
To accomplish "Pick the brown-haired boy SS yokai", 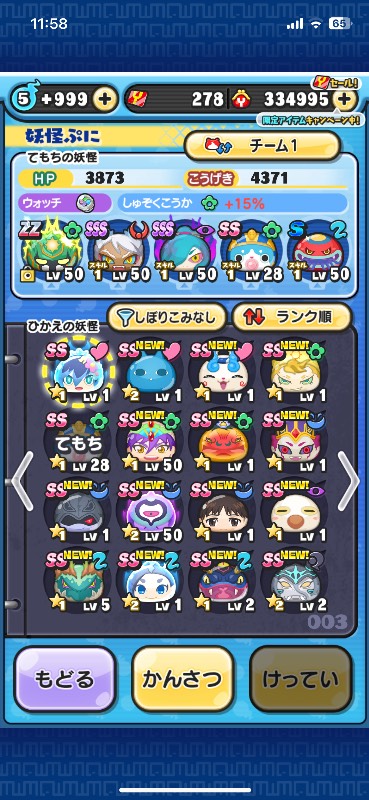I will click(222, 512).
